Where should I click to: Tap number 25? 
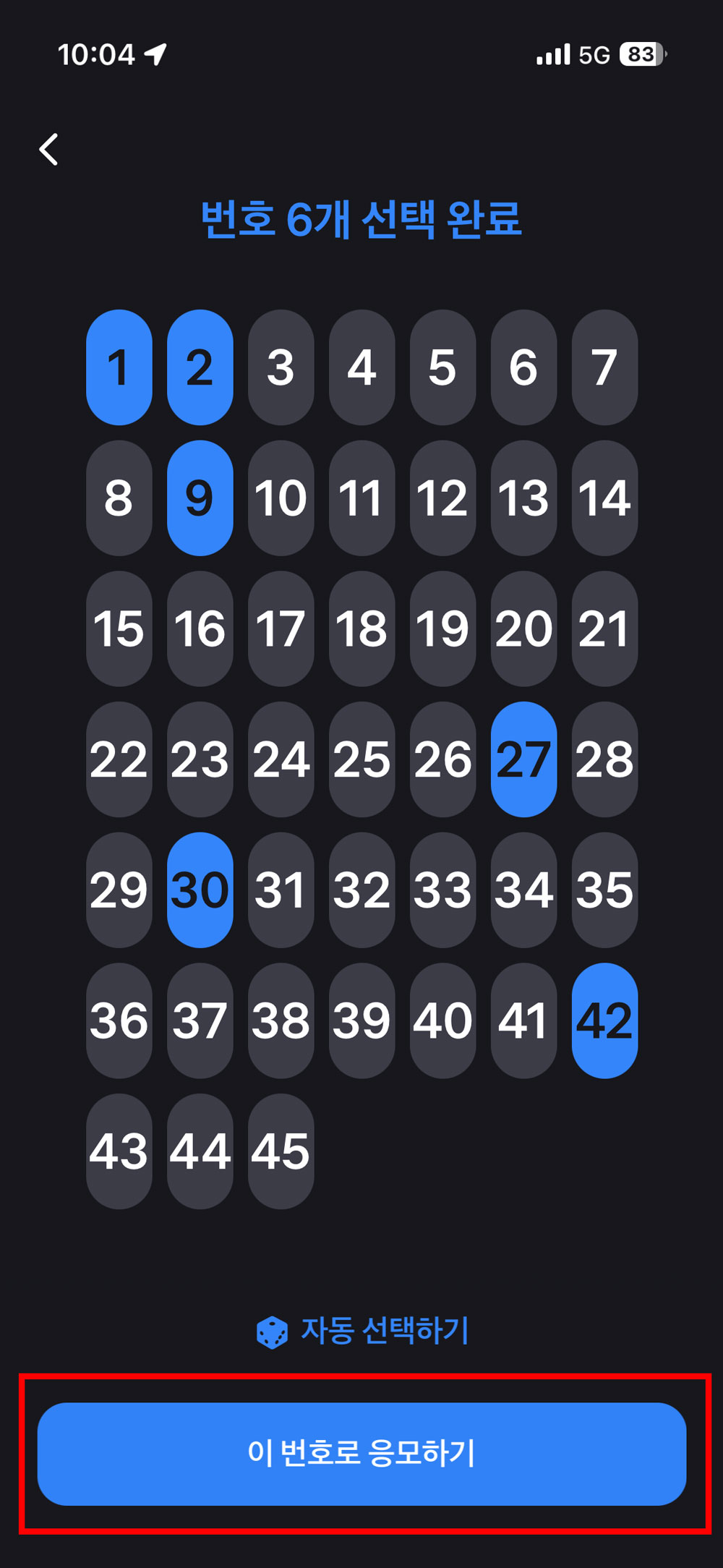coord(361,759)
